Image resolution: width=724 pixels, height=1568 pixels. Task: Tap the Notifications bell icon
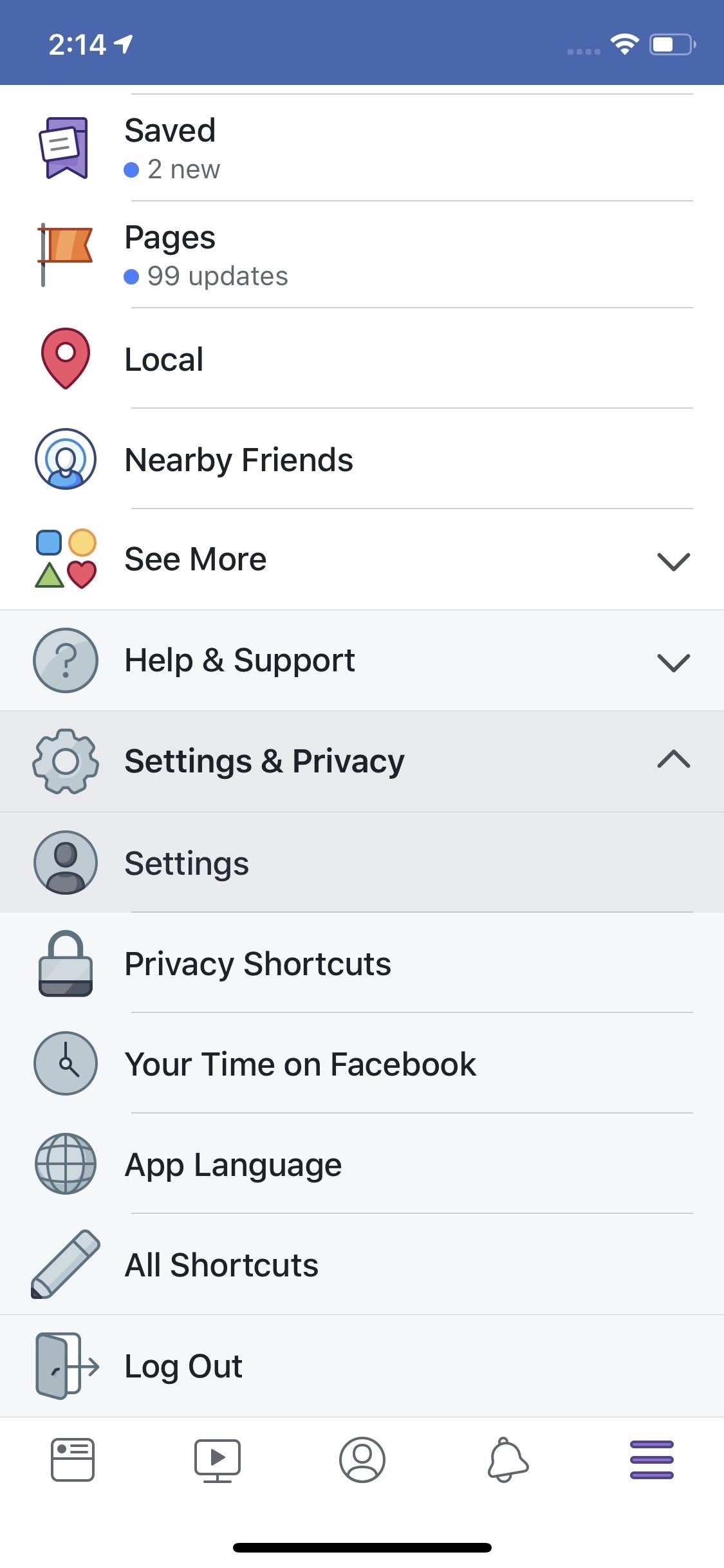click(x=506, y=1460)
